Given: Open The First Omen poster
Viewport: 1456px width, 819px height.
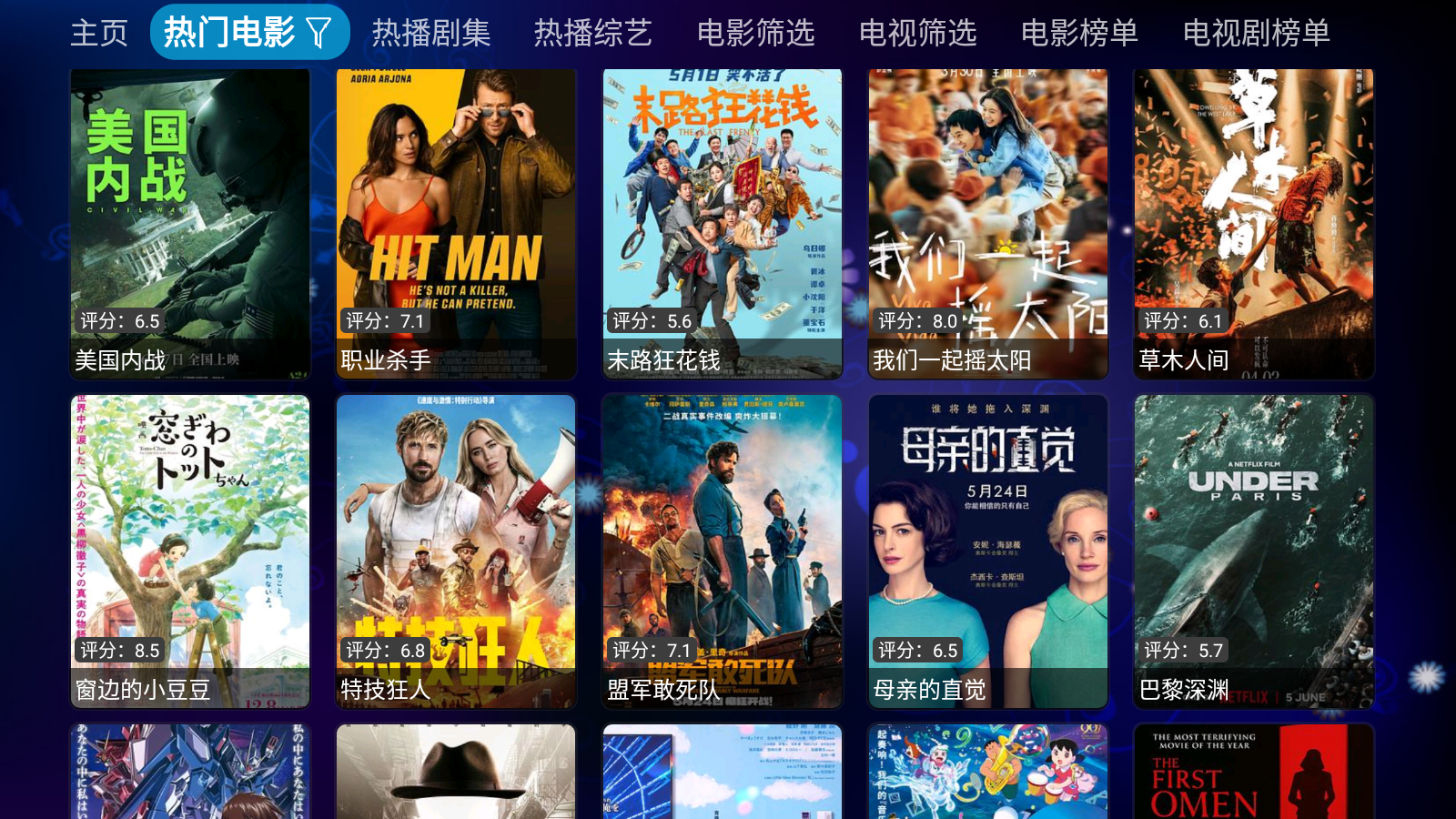Looking at the screenshot, I should pos(1254,772).
